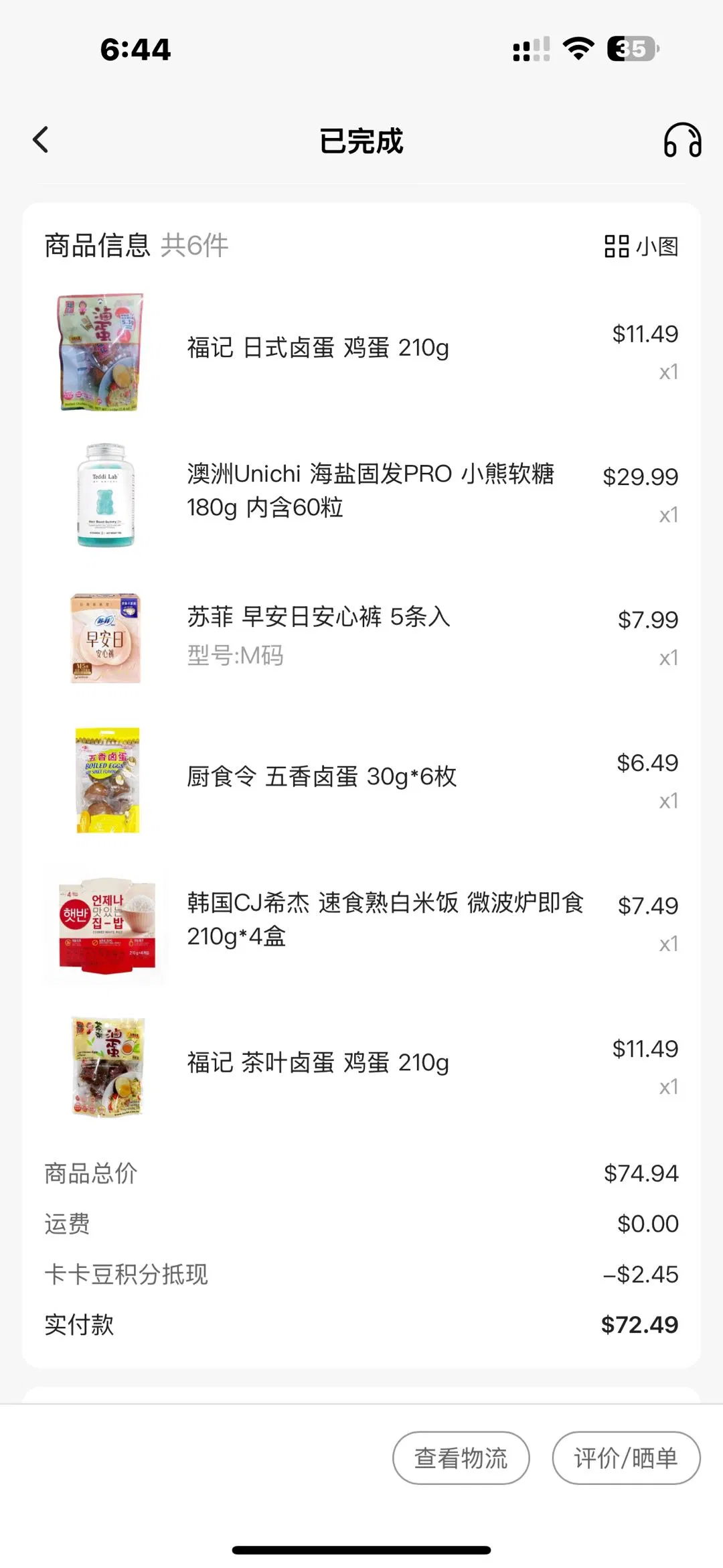Tap 评价/晒单 to review the order
The height and width of the screenshot is (1568, 723).
[625, 1458]
